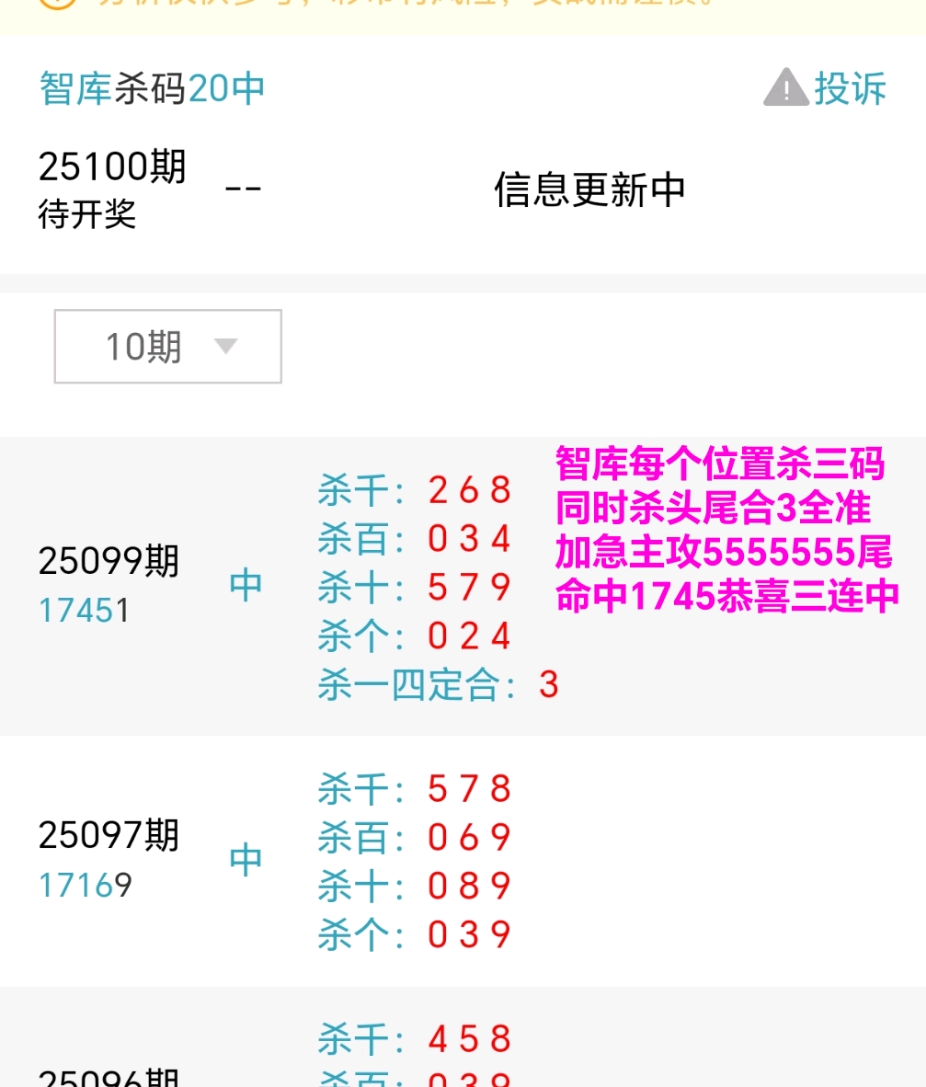
Task: Tap the 投诉 complaint button
Action: click(x=826, y=88)
